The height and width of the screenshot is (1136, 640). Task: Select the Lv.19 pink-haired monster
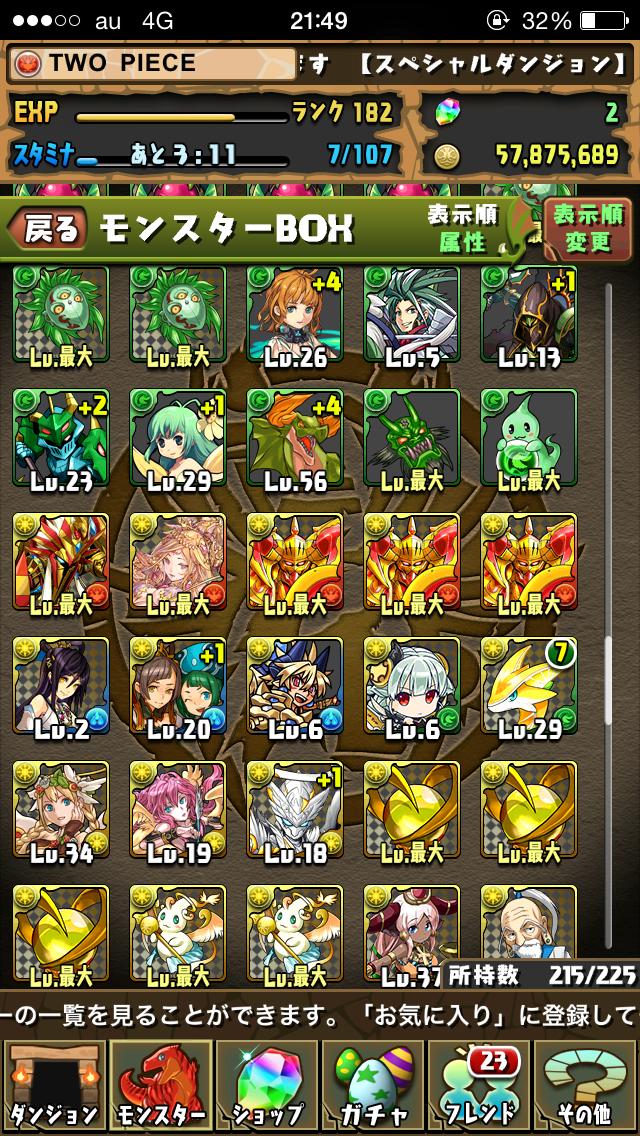tap(178, 811)
